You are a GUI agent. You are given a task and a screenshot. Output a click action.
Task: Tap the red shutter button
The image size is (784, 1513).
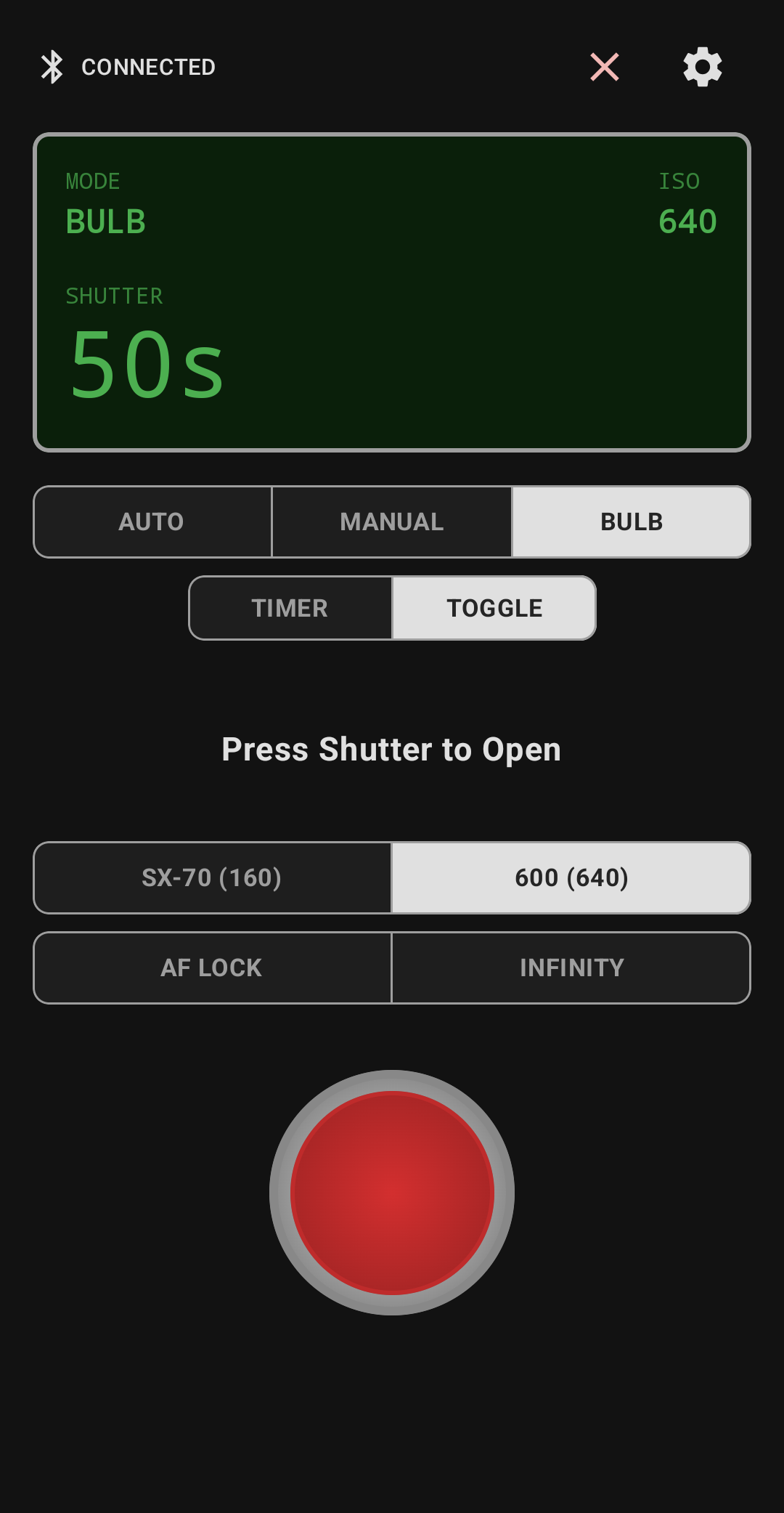pyautogui.click(x=392, y=1193)
